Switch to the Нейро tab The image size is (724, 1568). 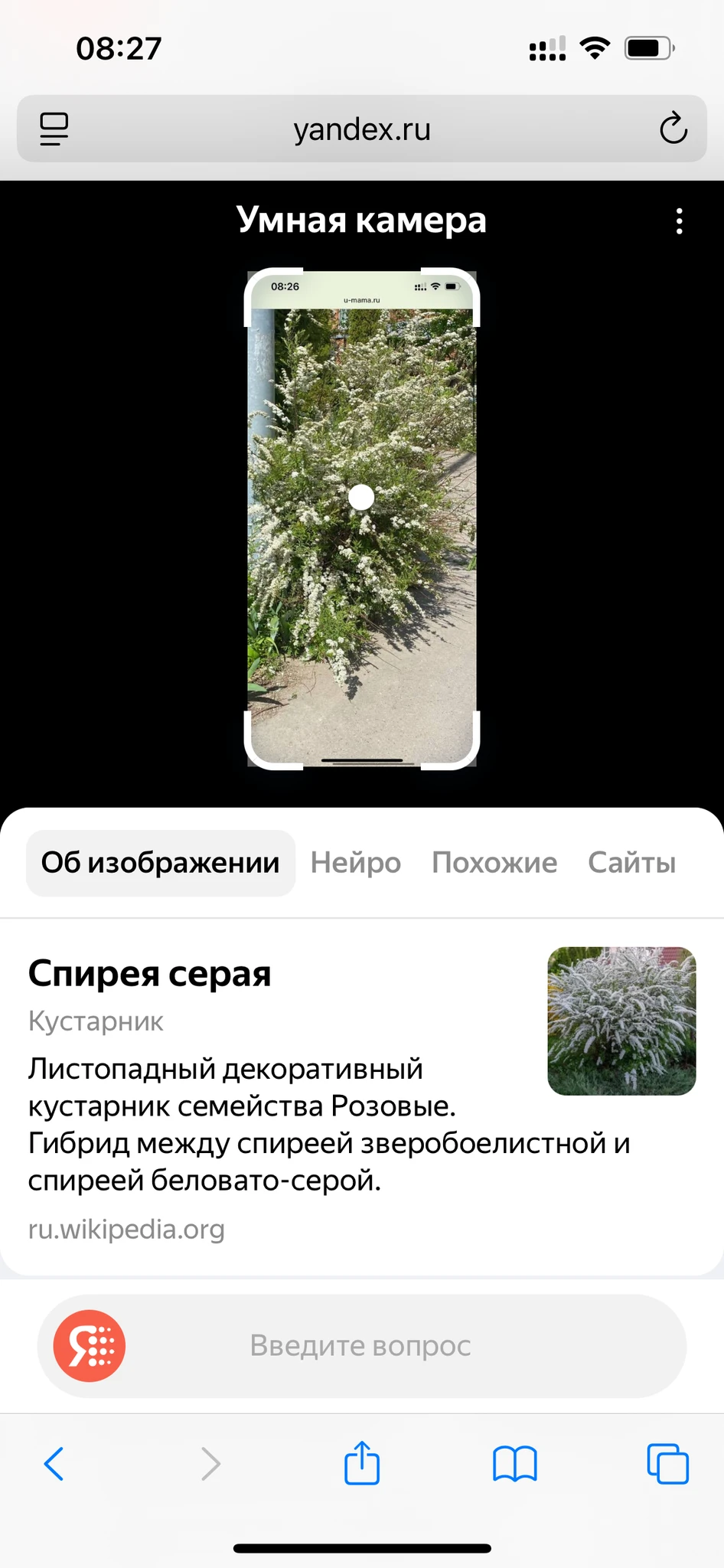tap(356, 863)
